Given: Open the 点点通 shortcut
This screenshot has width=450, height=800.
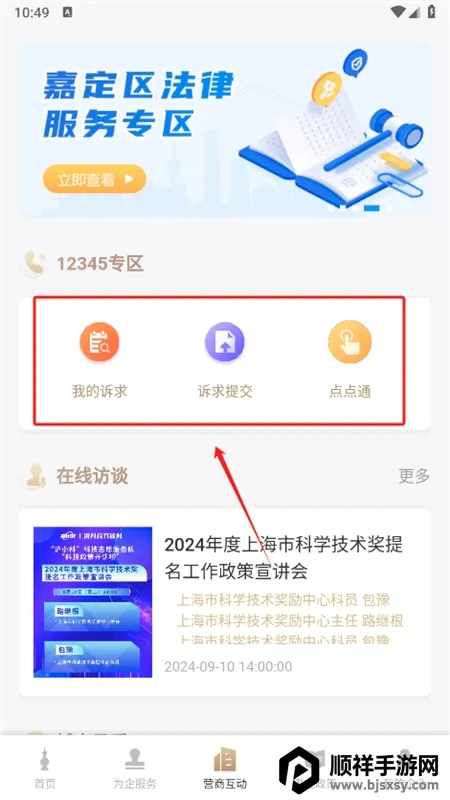Looking at the screenshot, I should point(350,360).
